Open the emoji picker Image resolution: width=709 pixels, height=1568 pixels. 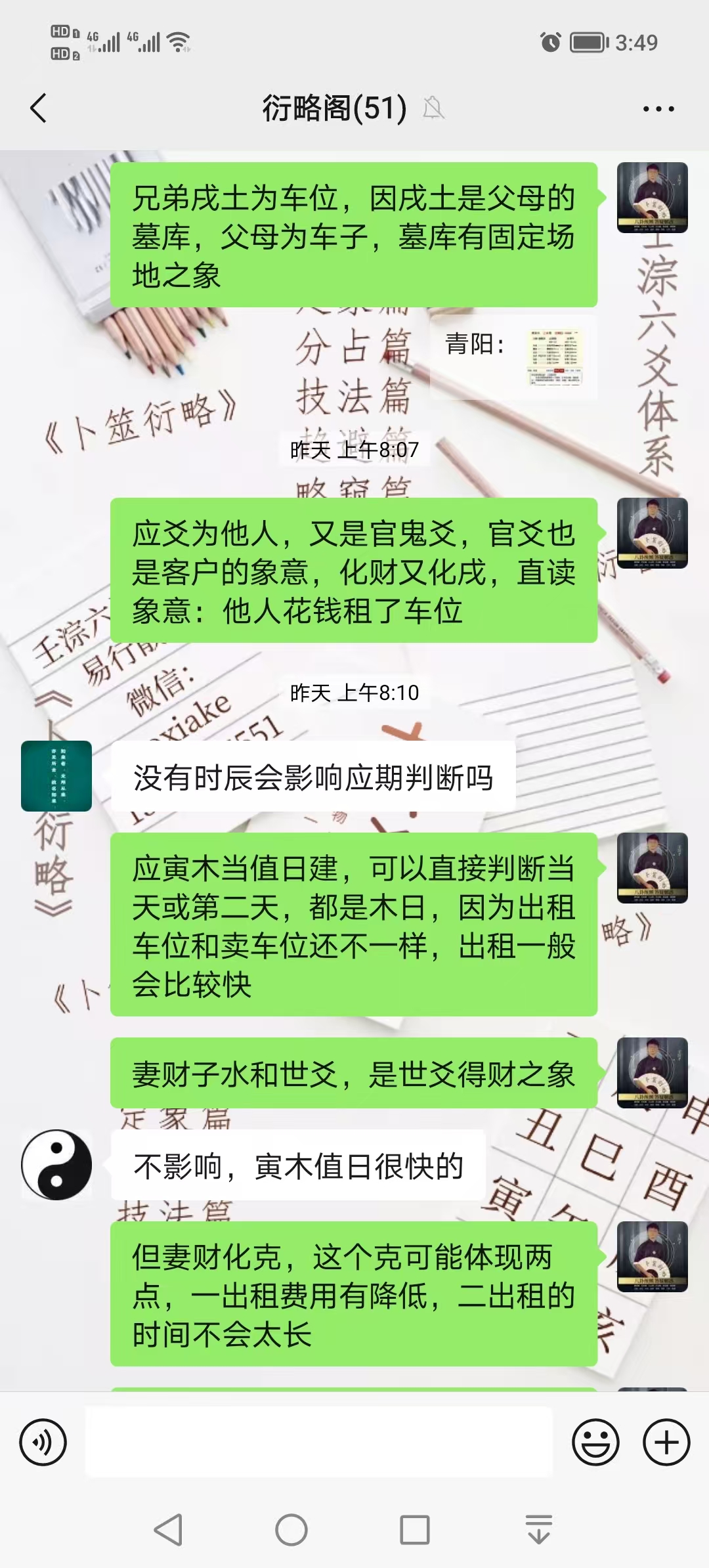coord(595,1443)
